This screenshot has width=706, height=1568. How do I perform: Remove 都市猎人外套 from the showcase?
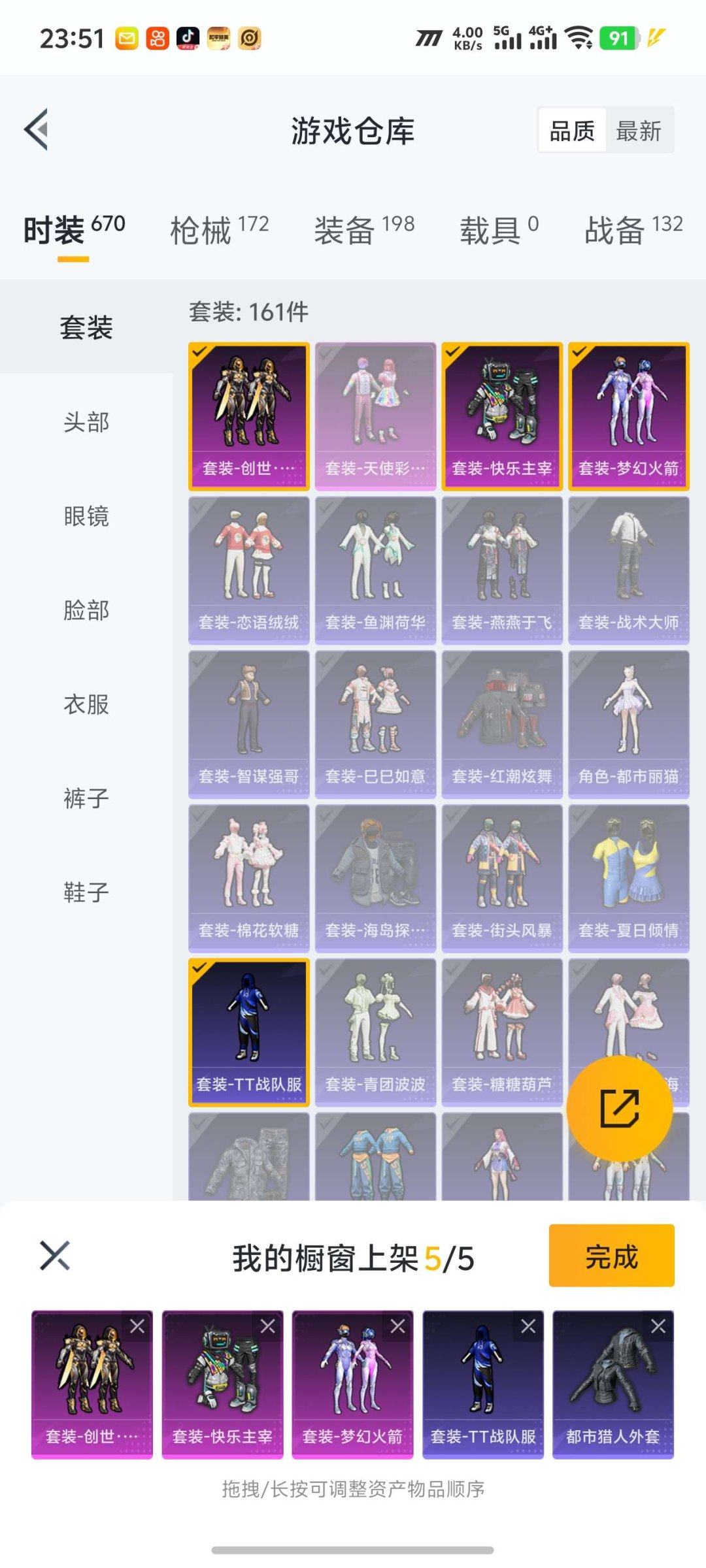[x=658, y=1326]
